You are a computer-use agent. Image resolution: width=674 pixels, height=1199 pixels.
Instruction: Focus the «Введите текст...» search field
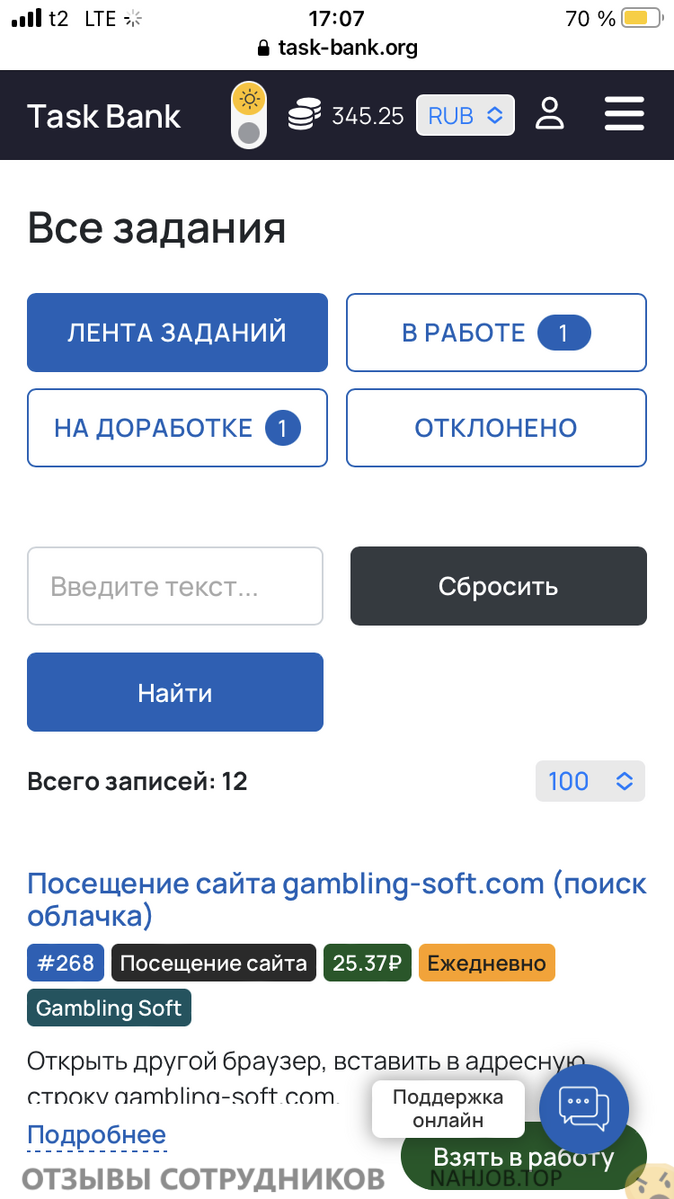(x=175, y=586)
